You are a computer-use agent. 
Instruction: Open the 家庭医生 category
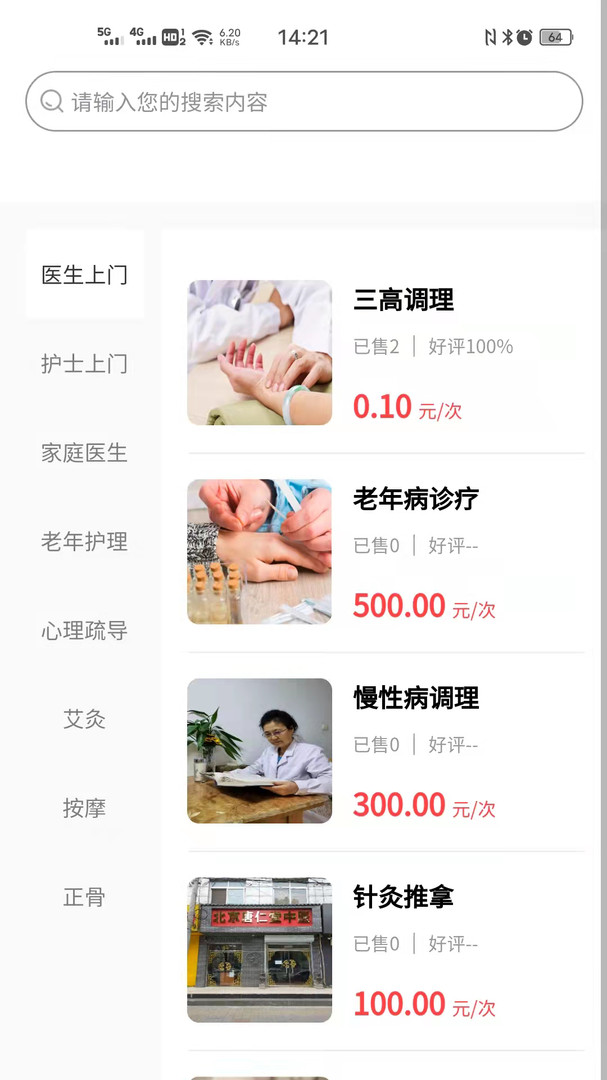[85, 453]
